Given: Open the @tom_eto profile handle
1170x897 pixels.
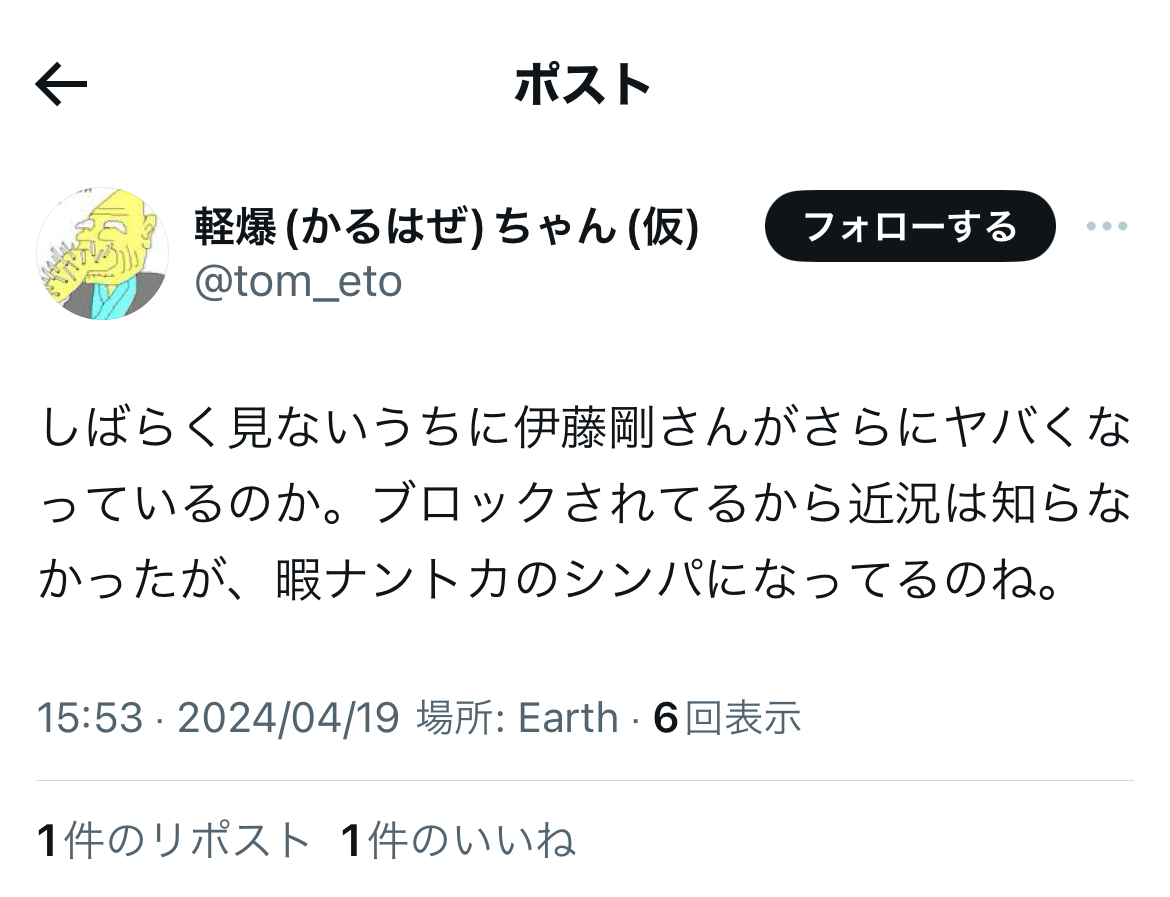Looking at the screenshot, I should click(298, 282).
